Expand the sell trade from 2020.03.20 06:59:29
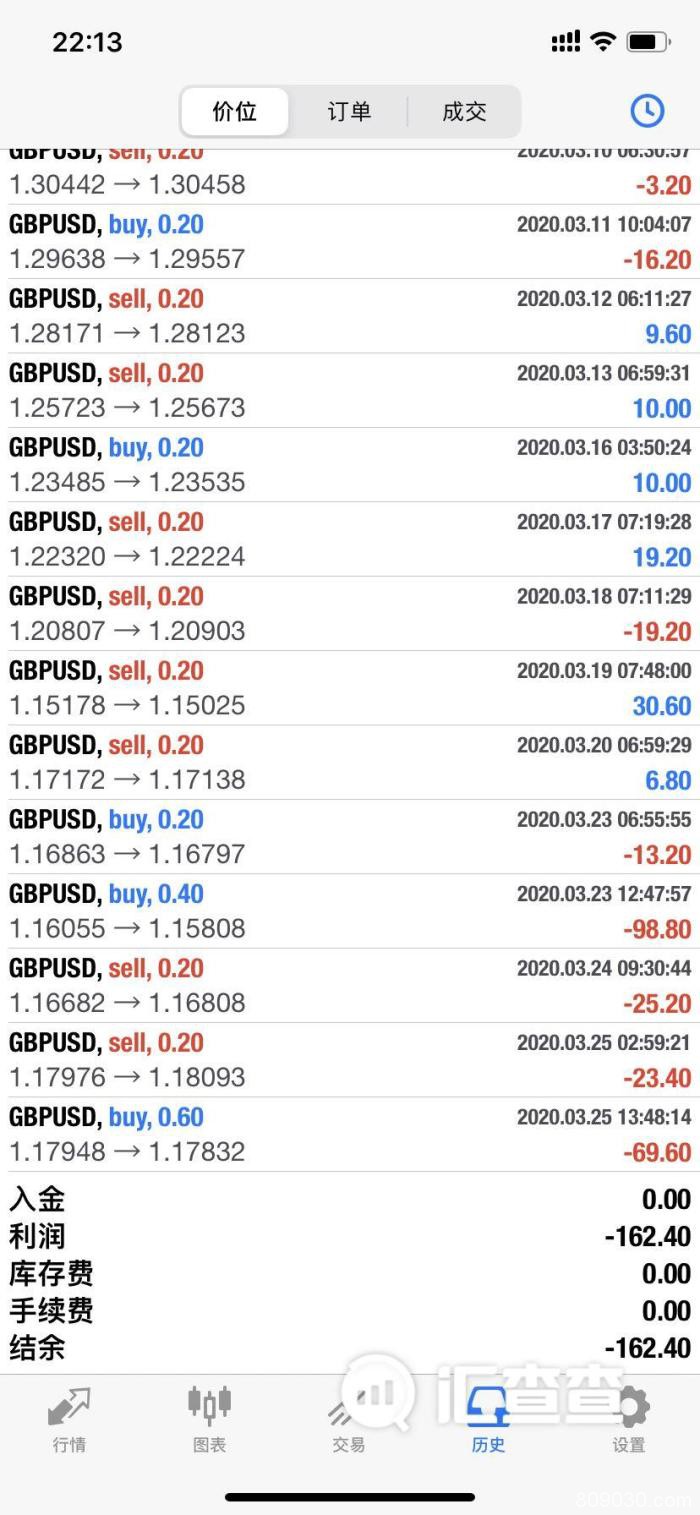 350,762
